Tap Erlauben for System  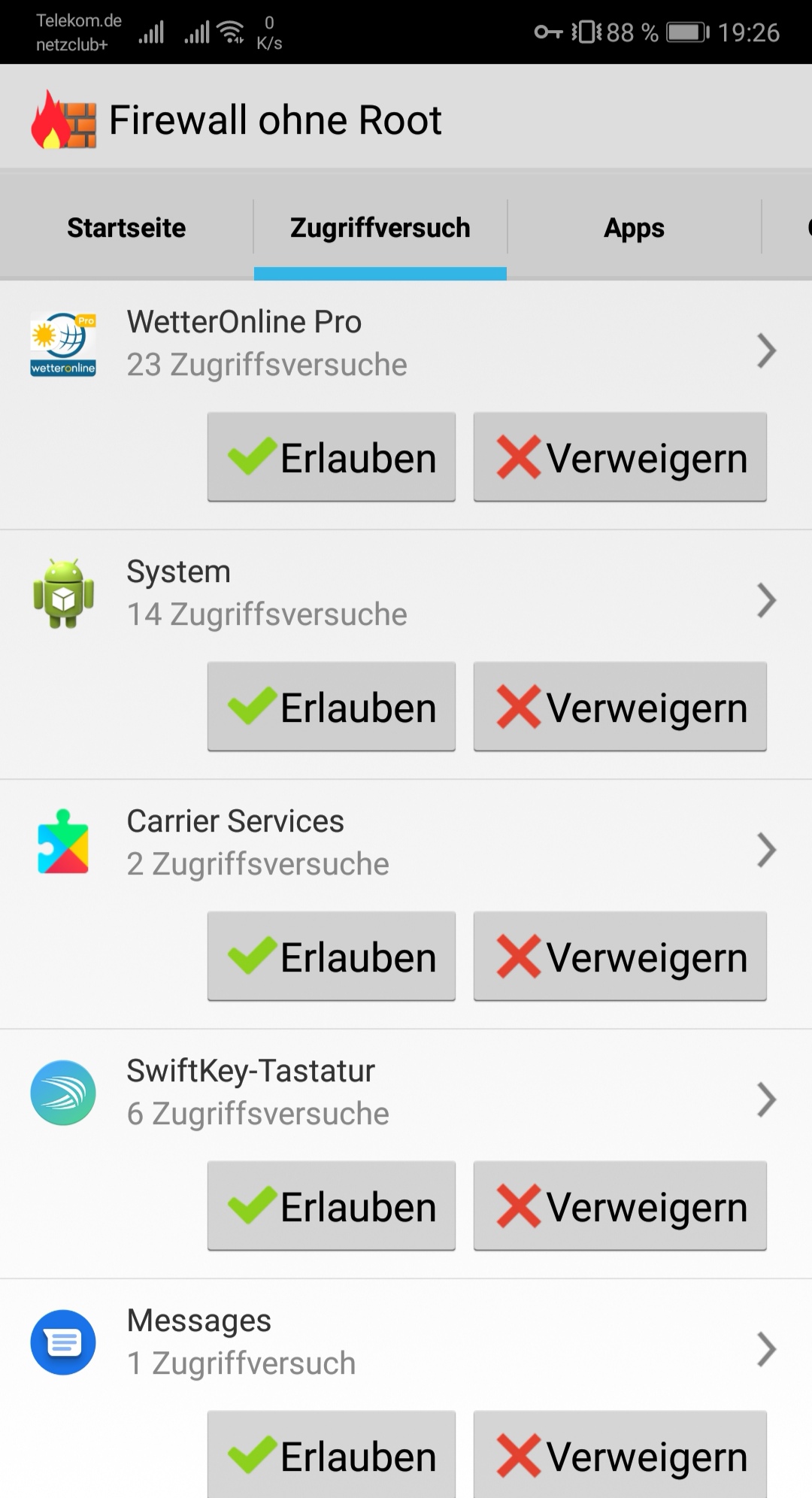(332, 706)
